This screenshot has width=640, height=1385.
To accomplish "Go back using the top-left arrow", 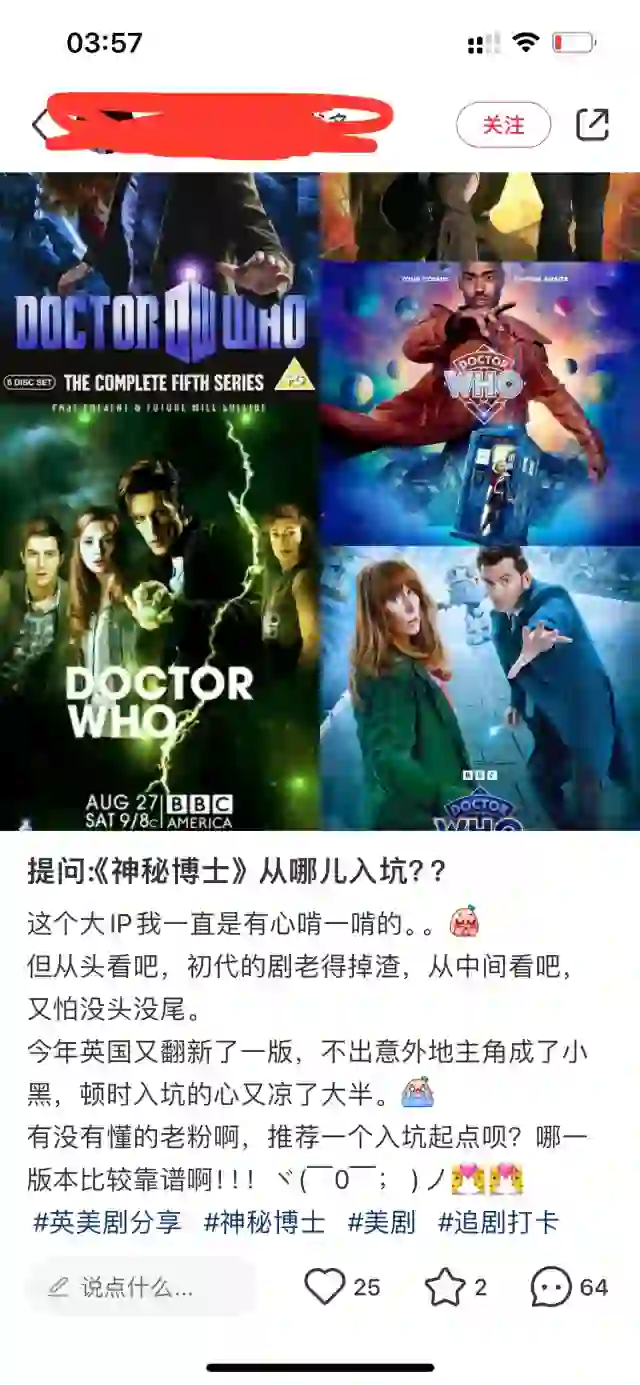I will pyautogui.click(x=40, y=126).
